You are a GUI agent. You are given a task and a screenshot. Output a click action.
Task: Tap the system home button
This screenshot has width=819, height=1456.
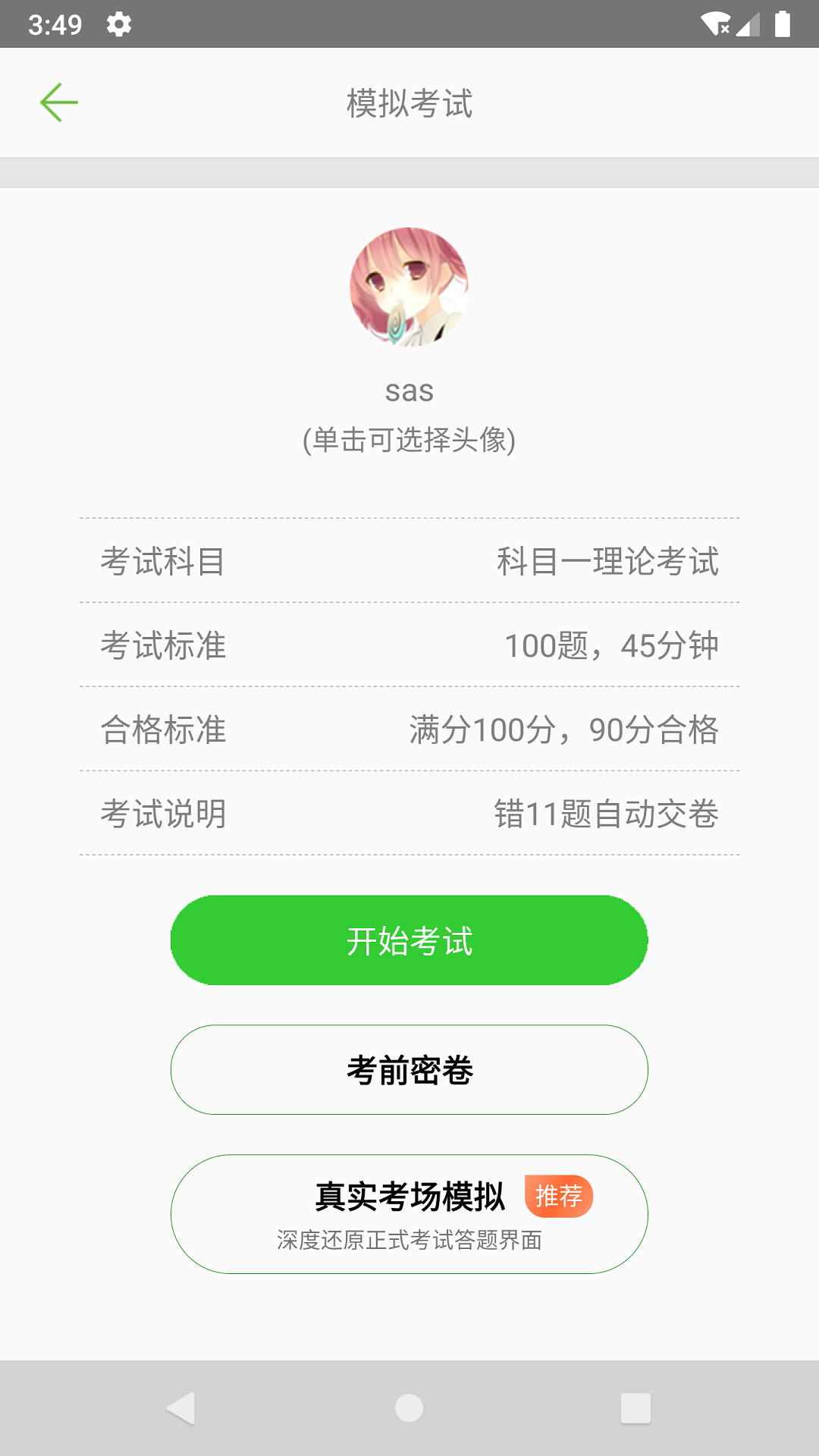point(409,1408)
